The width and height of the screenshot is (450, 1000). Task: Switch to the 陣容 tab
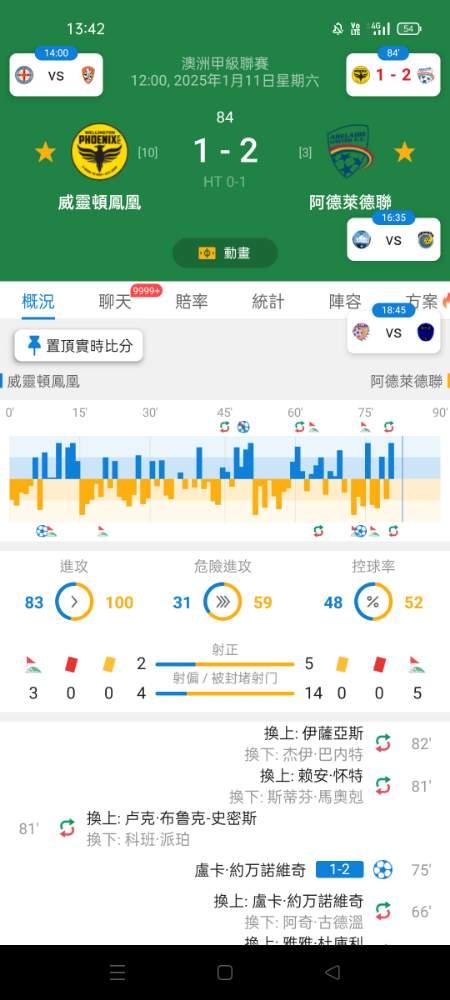tap(345, 302)
